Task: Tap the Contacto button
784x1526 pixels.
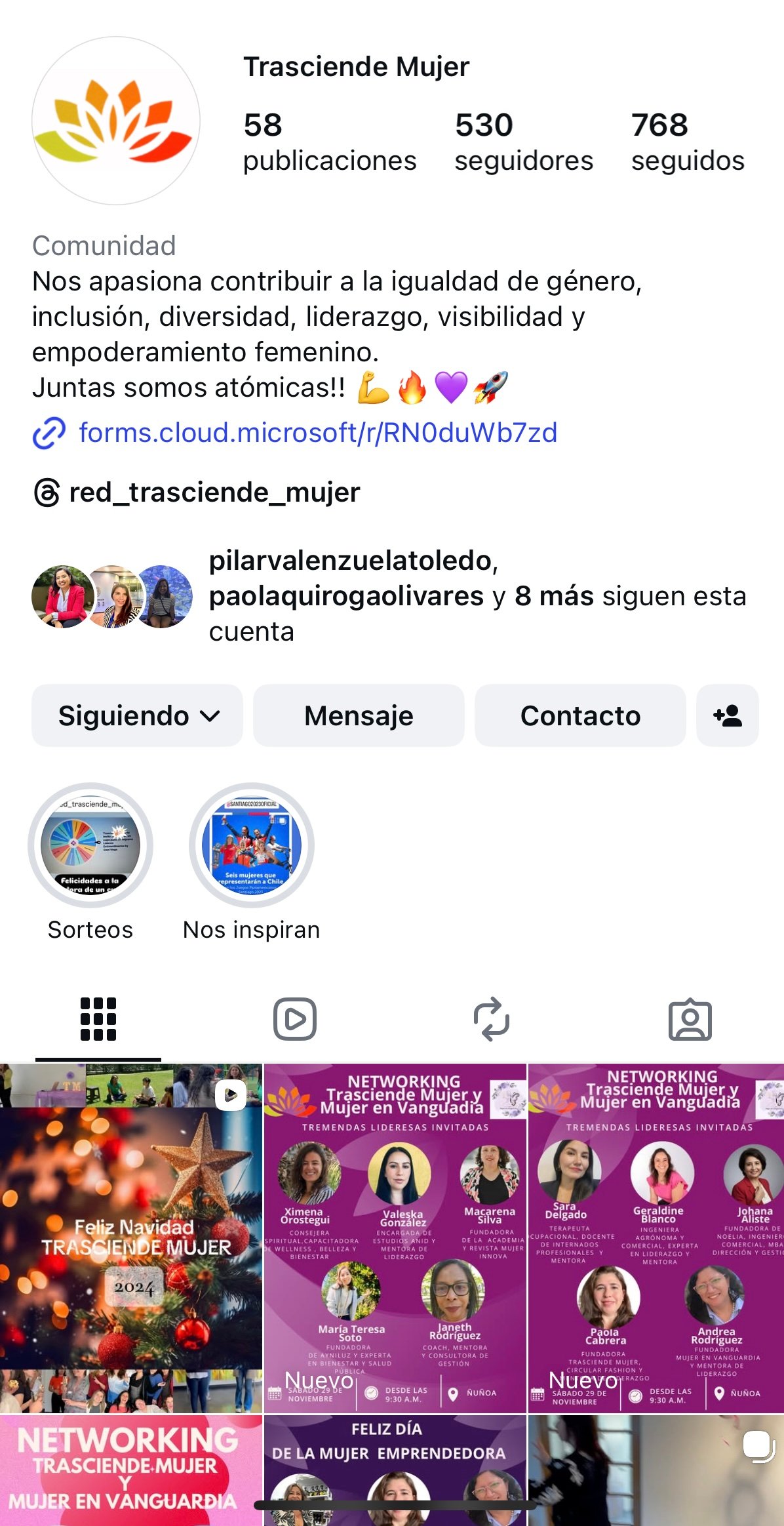Action: [580, 715]
